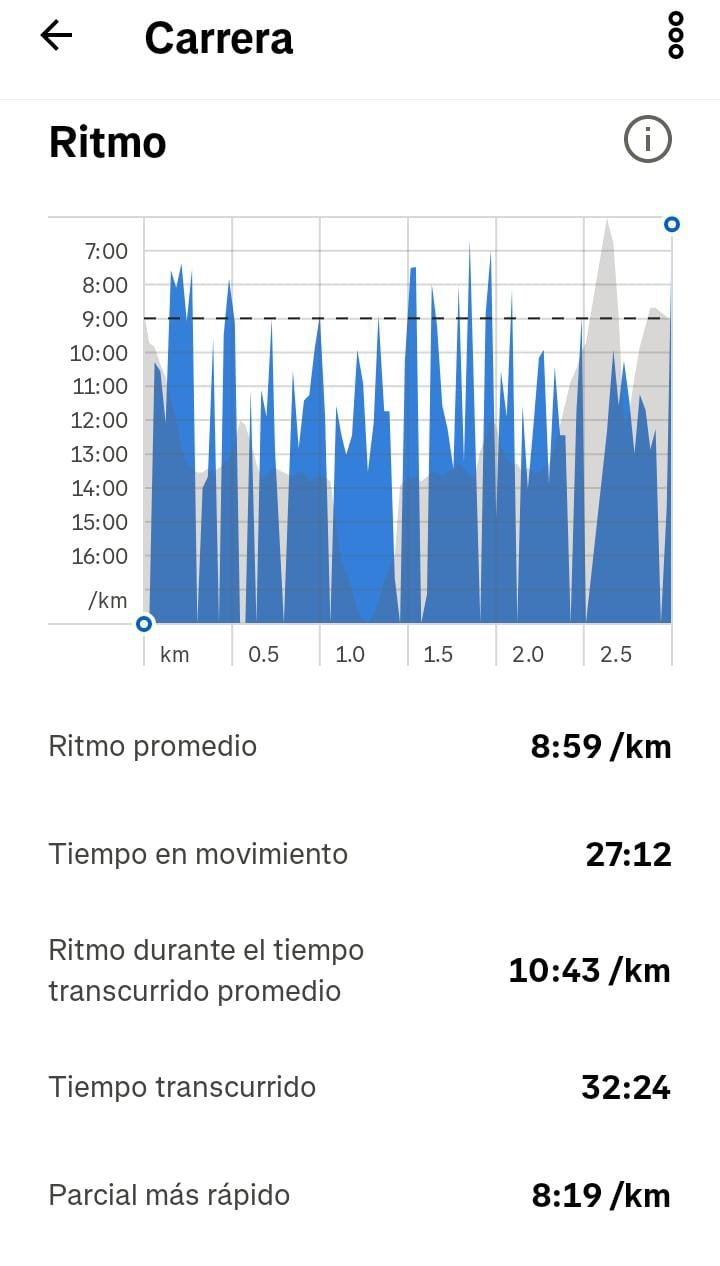Go back from the Carrera screen

pyautogui.click(x=56, y=37)
